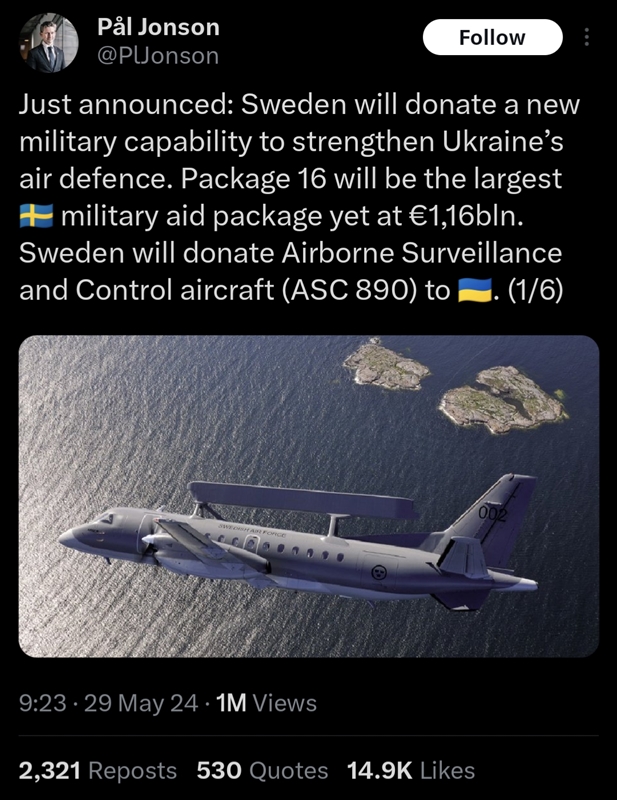Open the attached aircraft photo
This screenshot has width=617, height=800.
click(x=308, y=496)
